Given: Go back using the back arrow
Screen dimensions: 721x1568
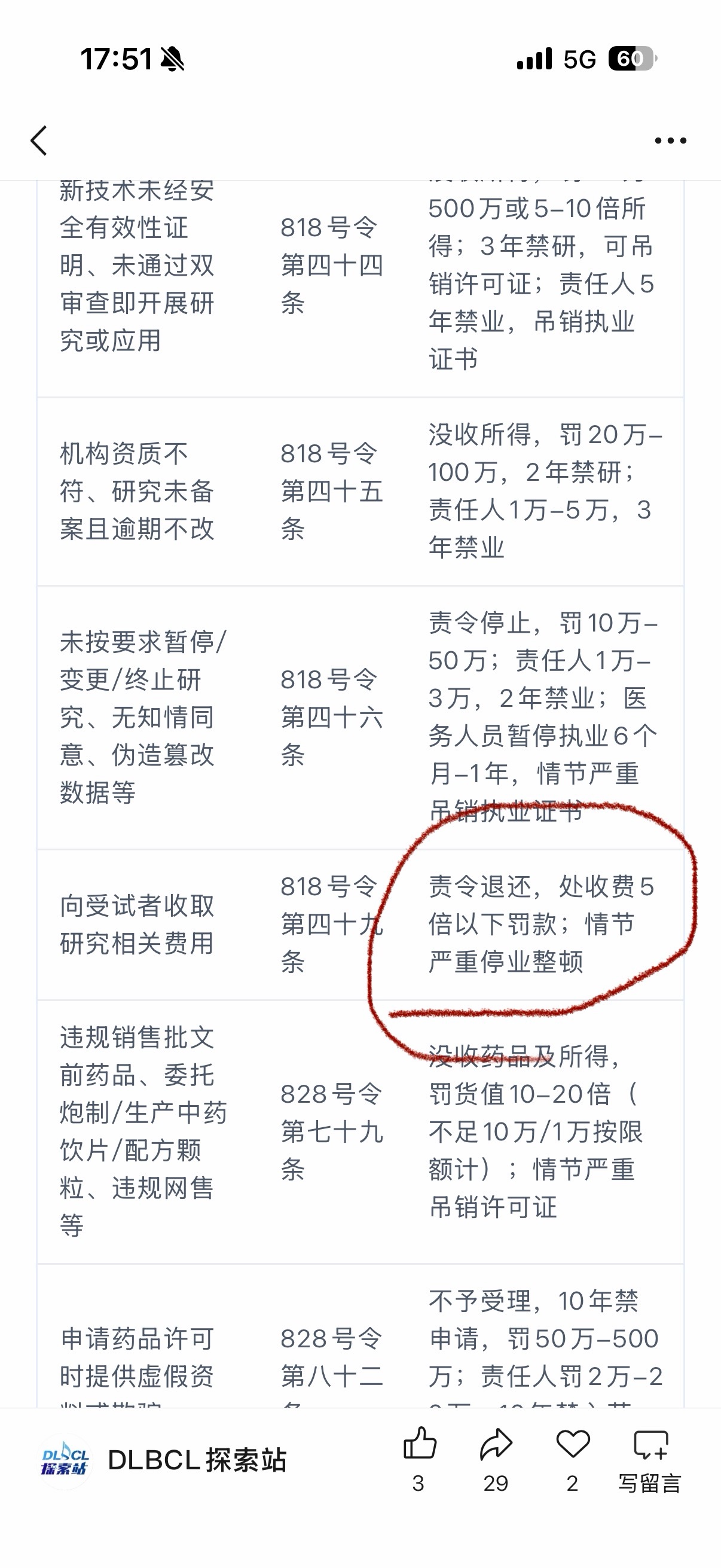Looking at the screenshot, I should click(x=39, y=141).
